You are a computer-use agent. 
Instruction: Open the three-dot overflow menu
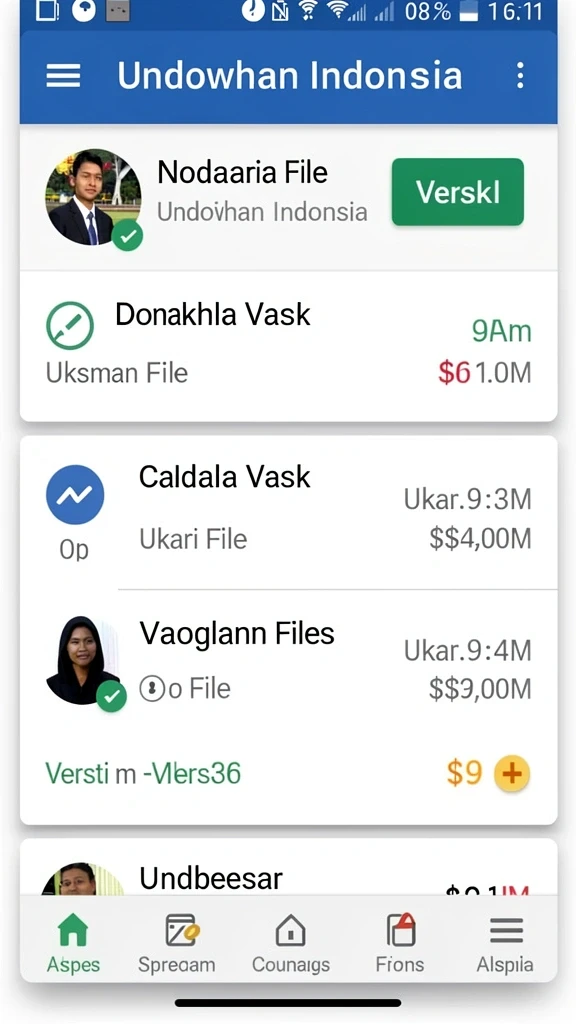pos(520,76)
